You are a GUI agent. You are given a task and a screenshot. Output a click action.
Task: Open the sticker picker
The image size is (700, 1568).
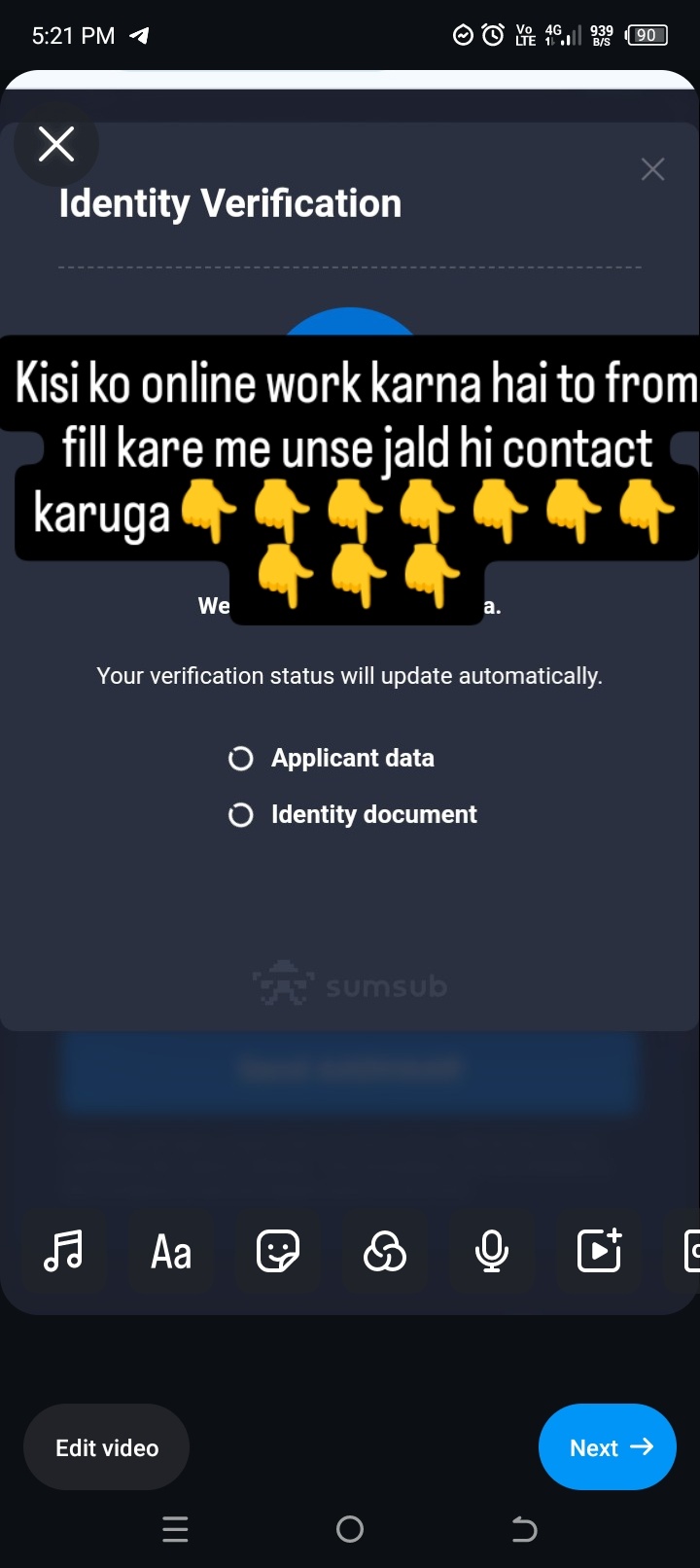(278, 1251)
